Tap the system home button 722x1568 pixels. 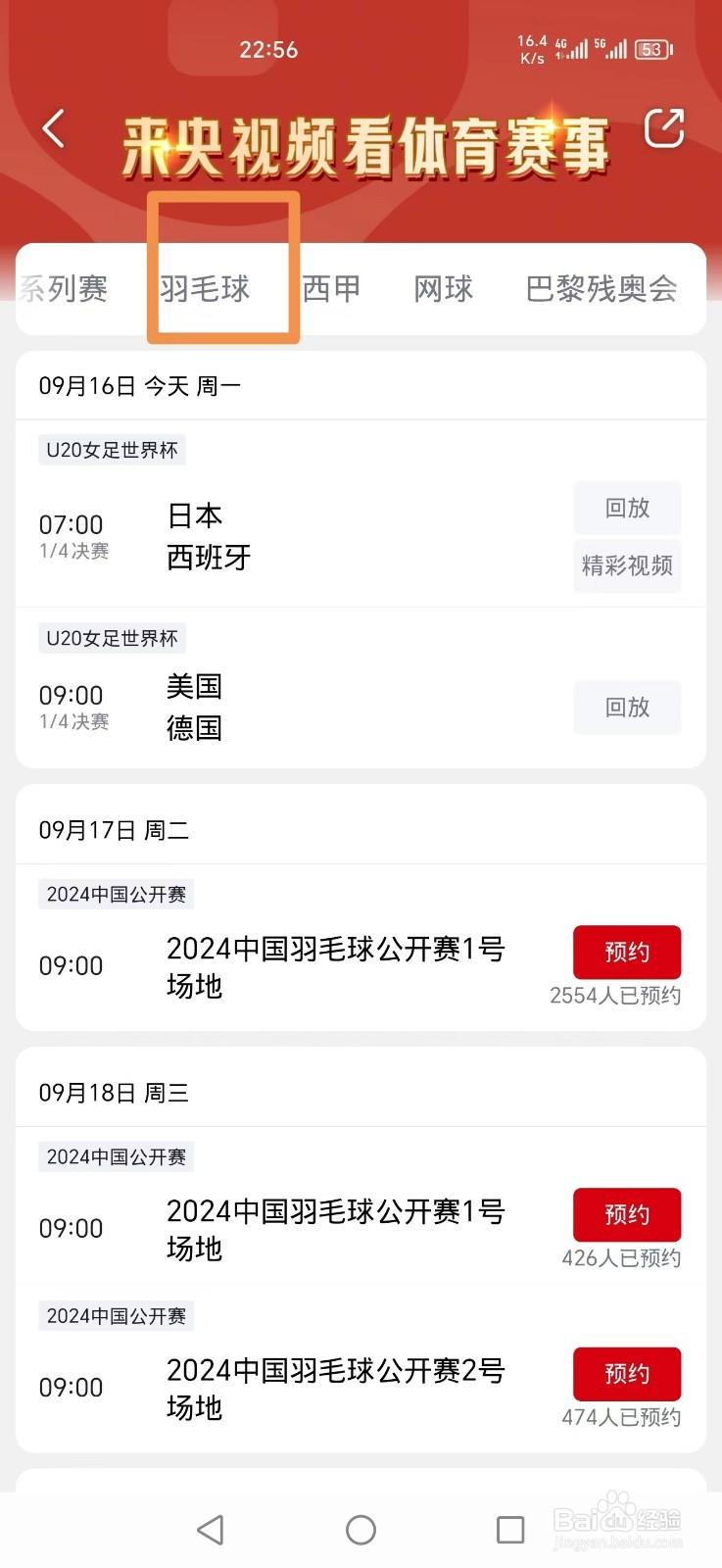click(361, 1530)
